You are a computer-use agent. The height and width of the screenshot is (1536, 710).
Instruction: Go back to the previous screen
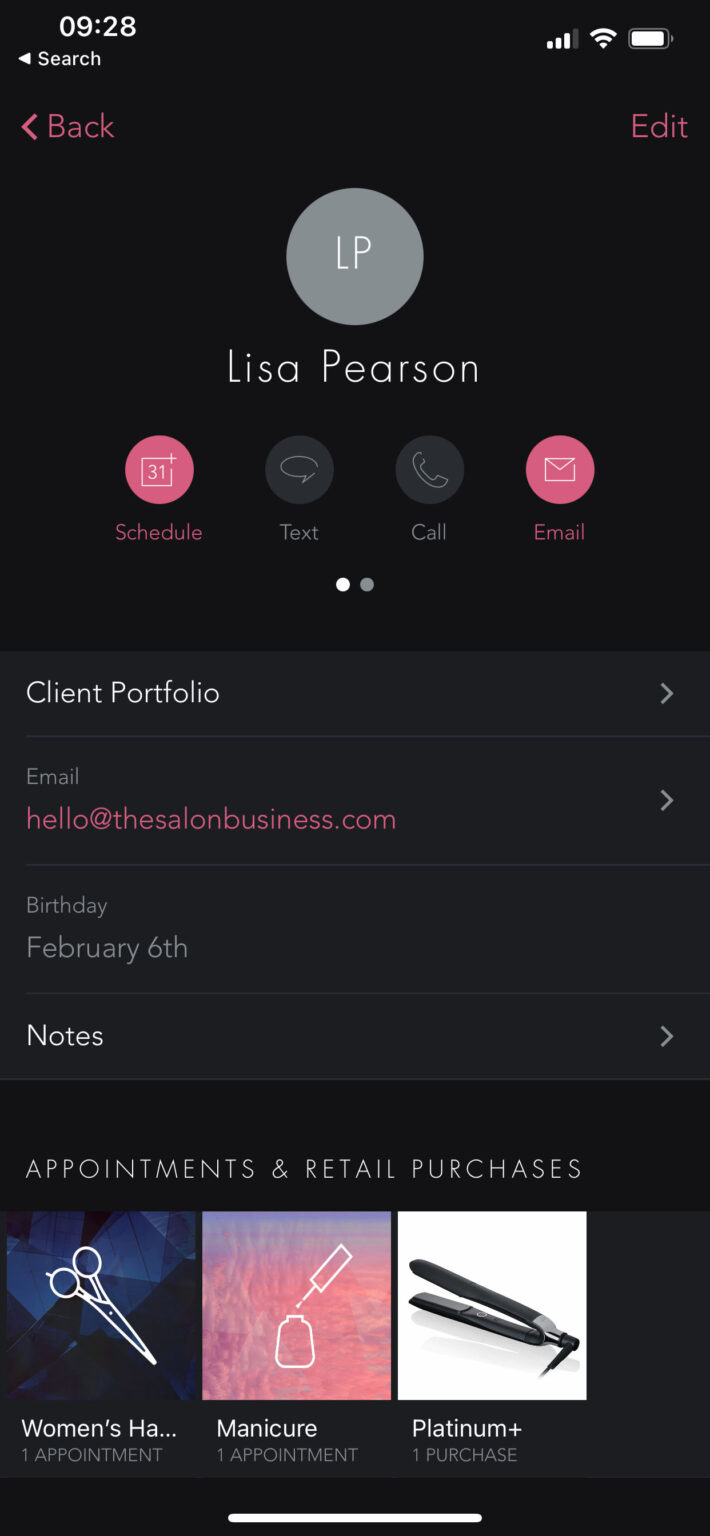click(68, 127)
